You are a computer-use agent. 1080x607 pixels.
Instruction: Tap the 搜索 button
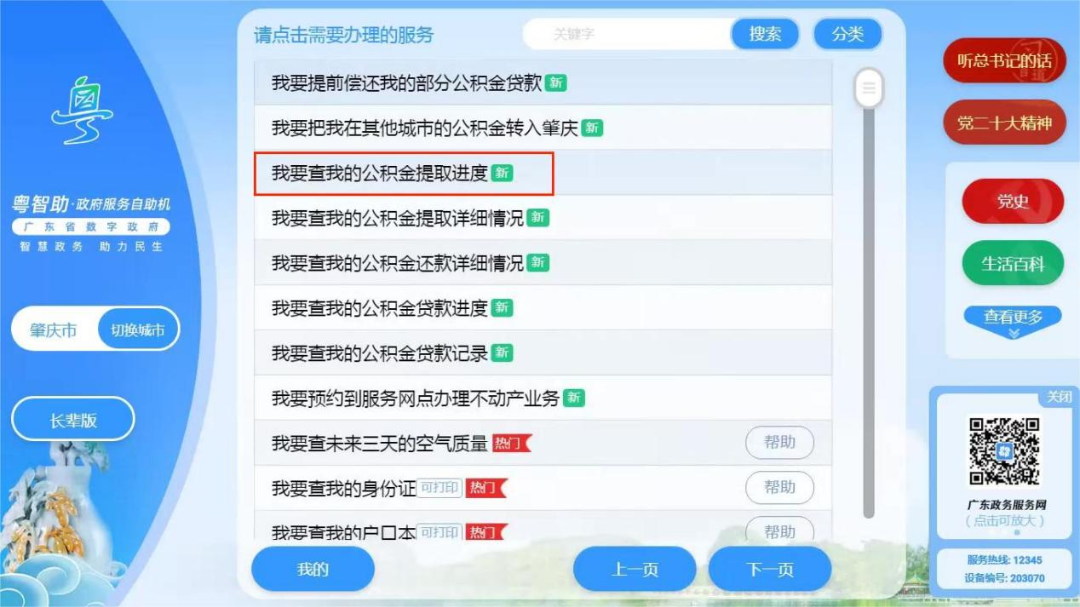pos(765,34)
